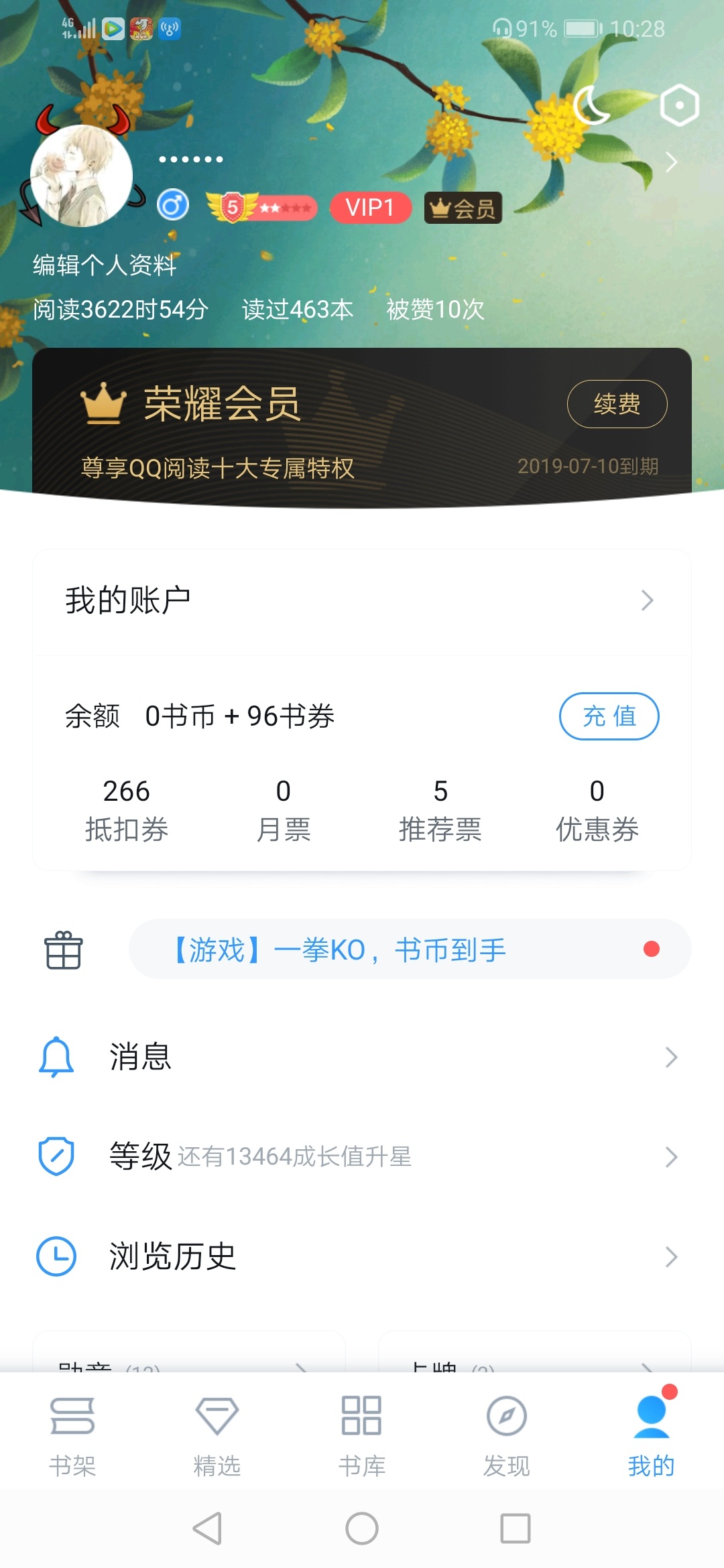Open settings via the hexagon icon

point(679,106)
